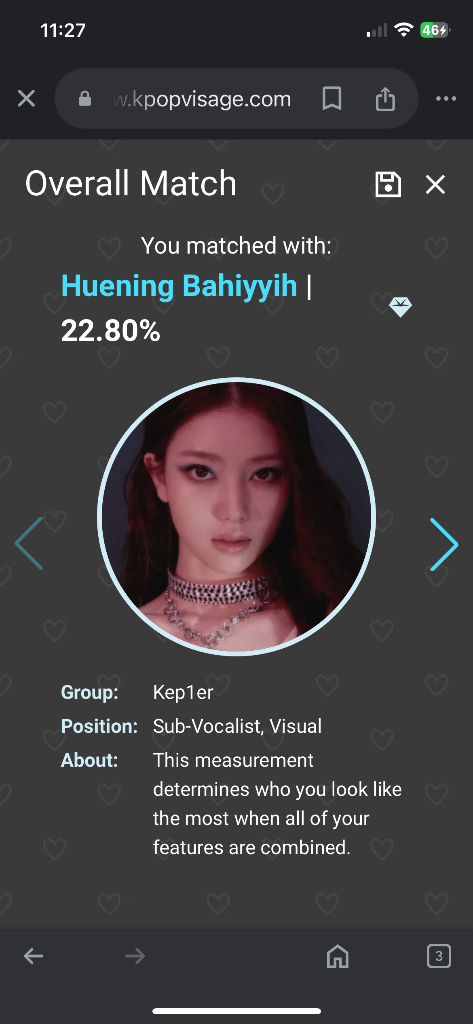
Task: Dismiss the Overall Match panel
Action: 435,185
